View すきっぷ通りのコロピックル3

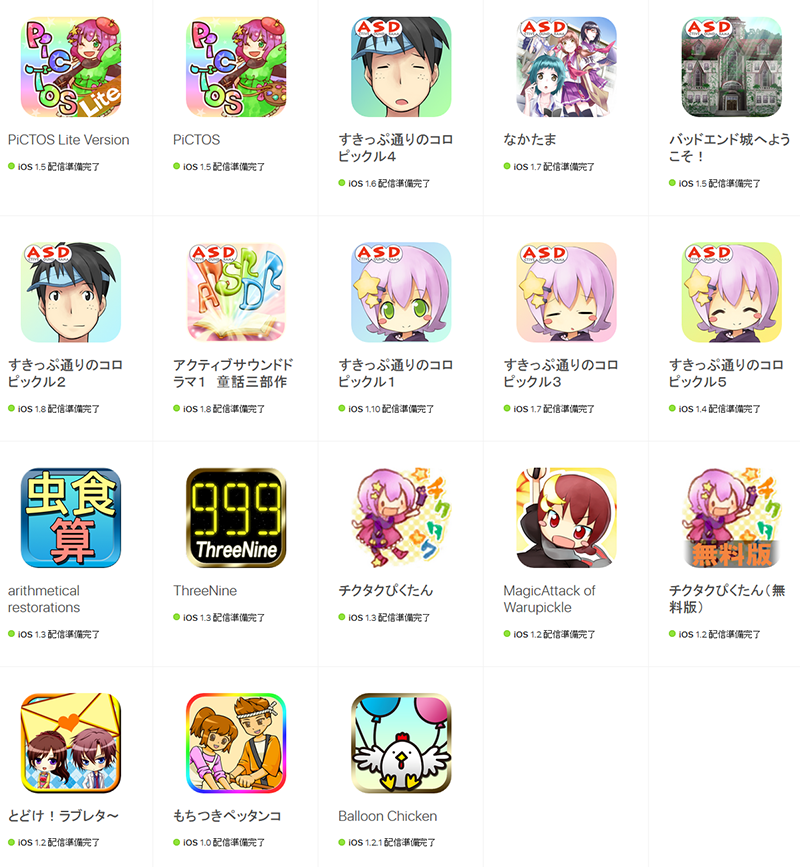pos(566,293)
